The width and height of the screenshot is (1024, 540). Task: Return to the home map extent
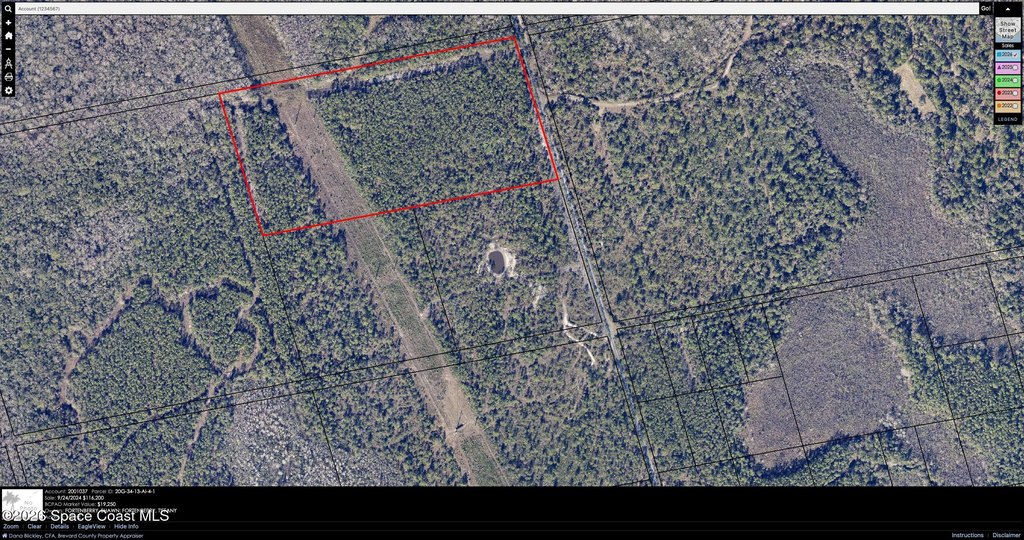(x=8, y=35)
